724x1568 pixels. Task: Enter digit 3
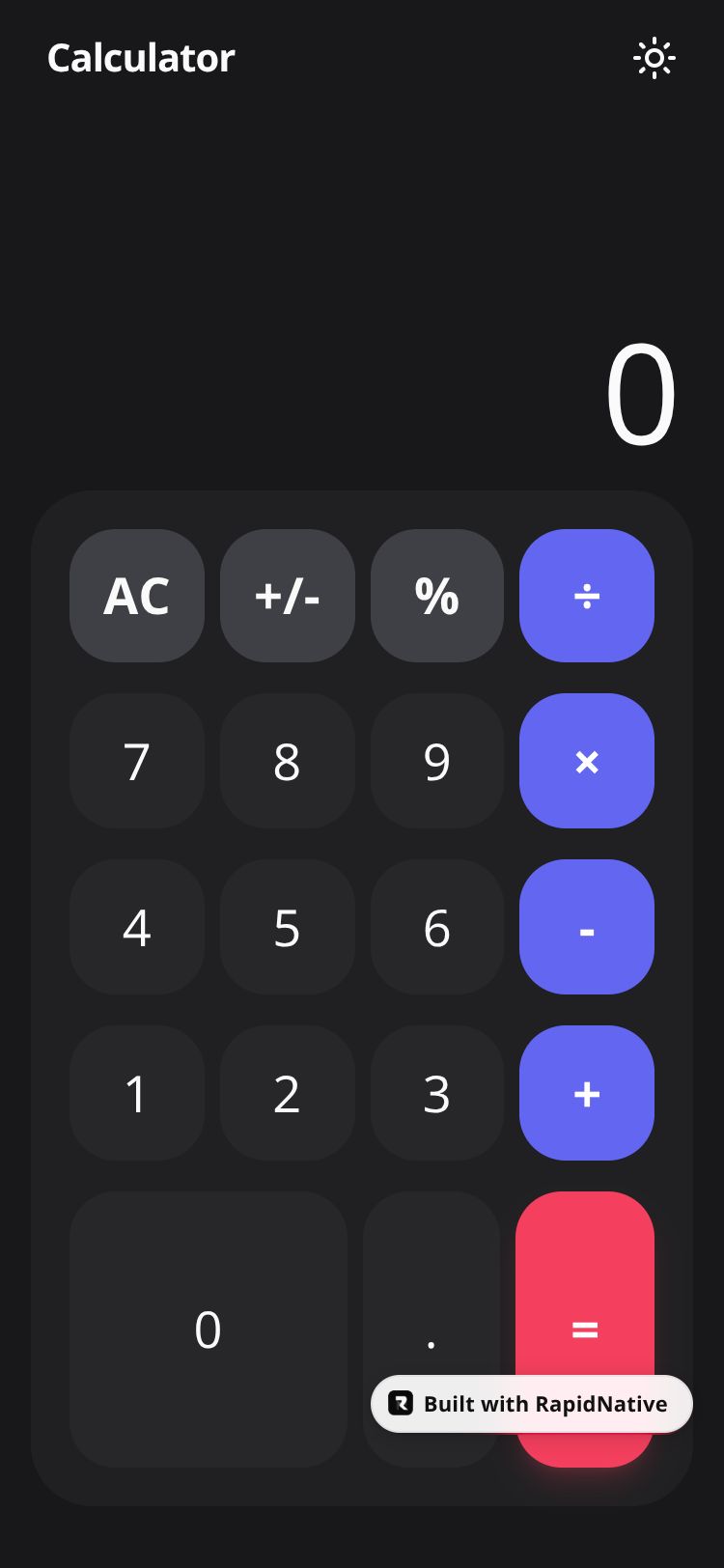[437, 1093]
